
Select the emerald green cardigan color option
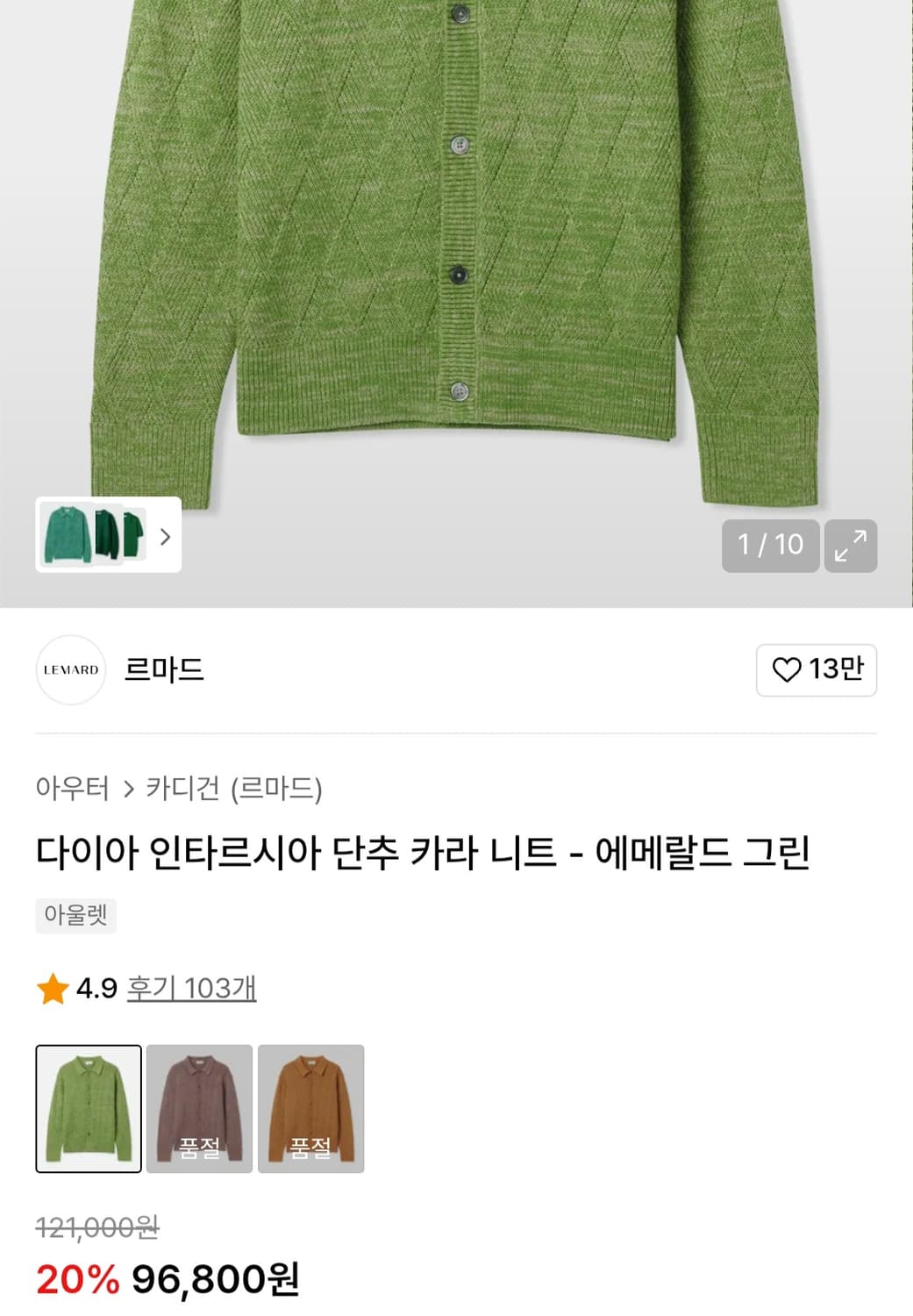point(88,1106)
